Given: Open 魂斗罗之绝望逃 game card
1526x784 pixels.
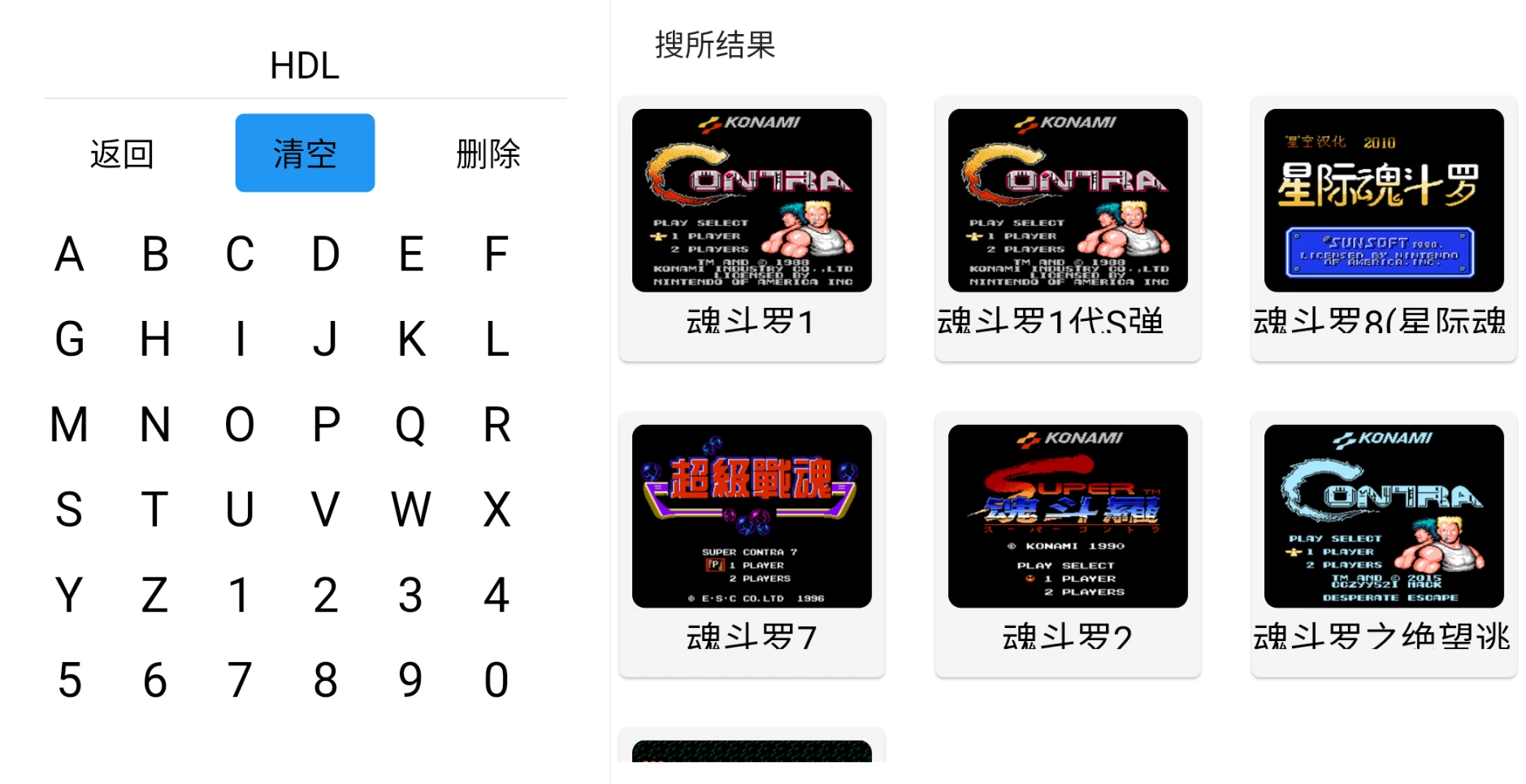Looking at the screenshot, I should [1383, 543].
